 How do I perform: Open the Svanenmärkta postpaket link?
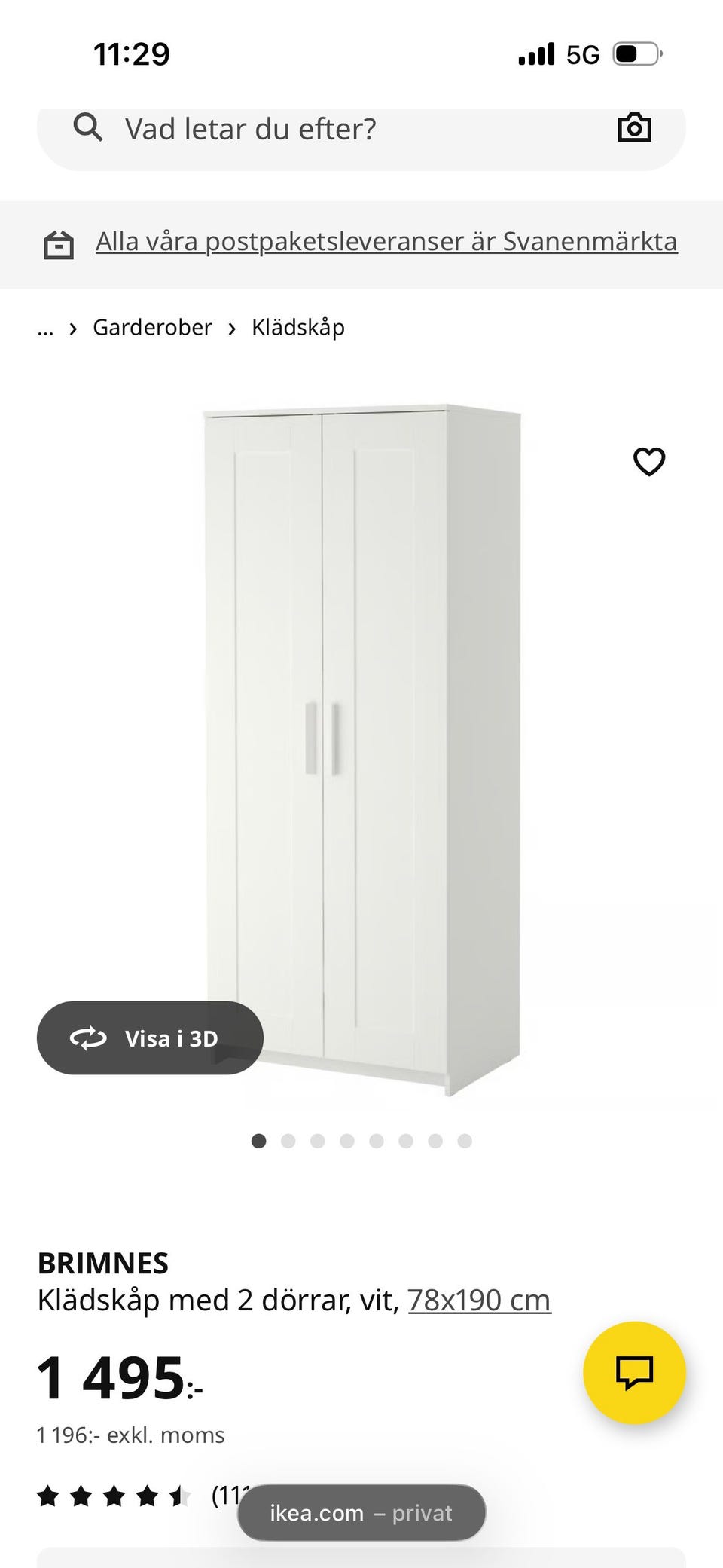(386, 242)
